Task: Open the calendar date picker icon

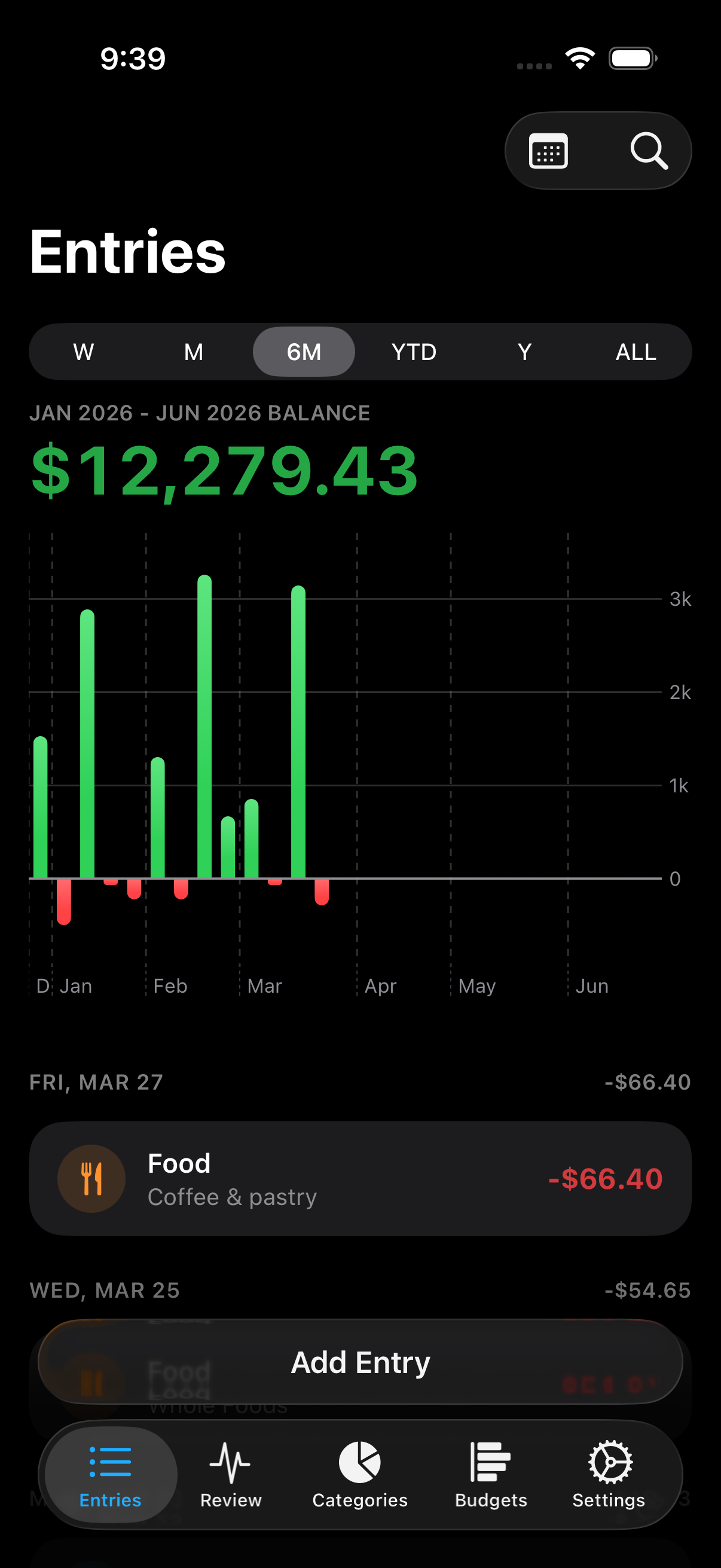Action: tap(548, 151)
